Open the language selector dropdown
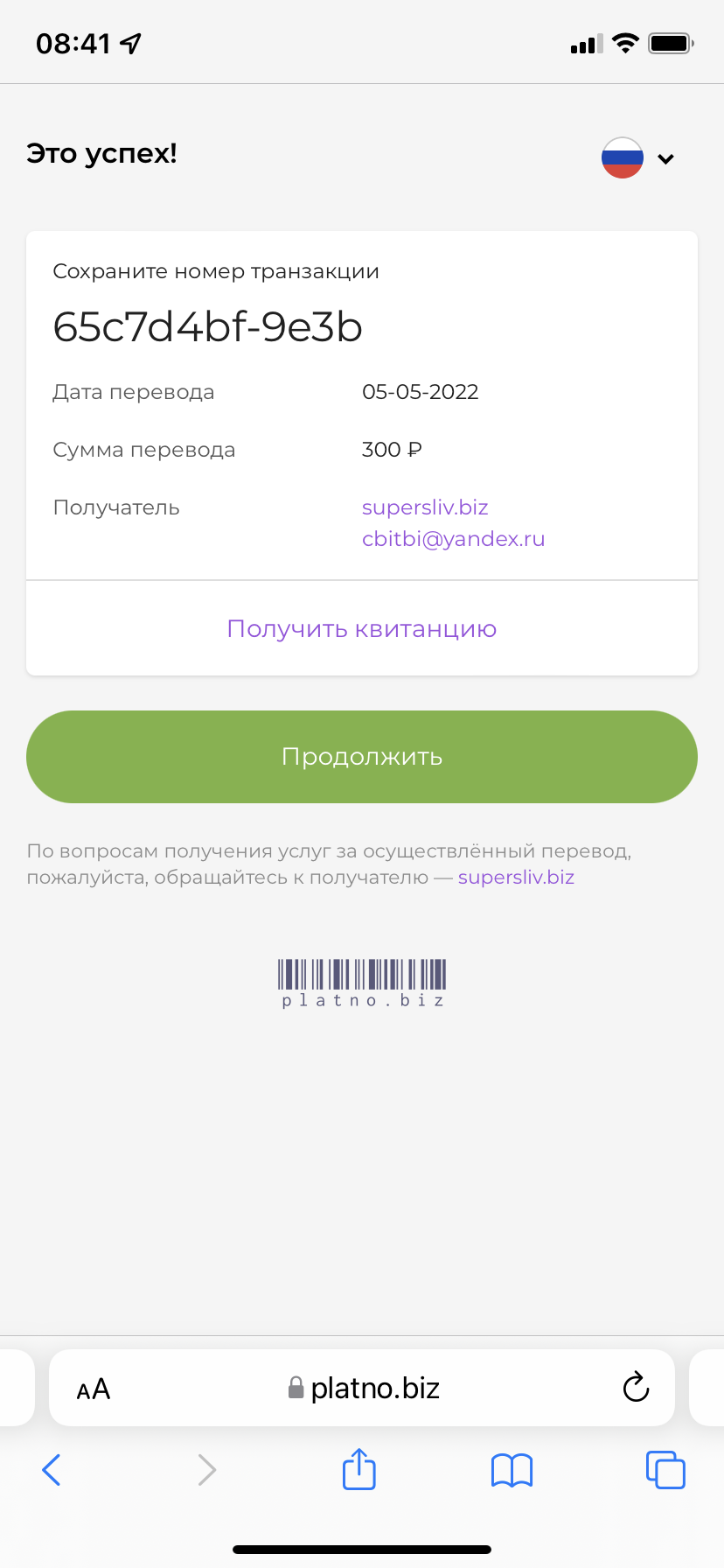This screenshot has height=1568, width=724. 638,158
